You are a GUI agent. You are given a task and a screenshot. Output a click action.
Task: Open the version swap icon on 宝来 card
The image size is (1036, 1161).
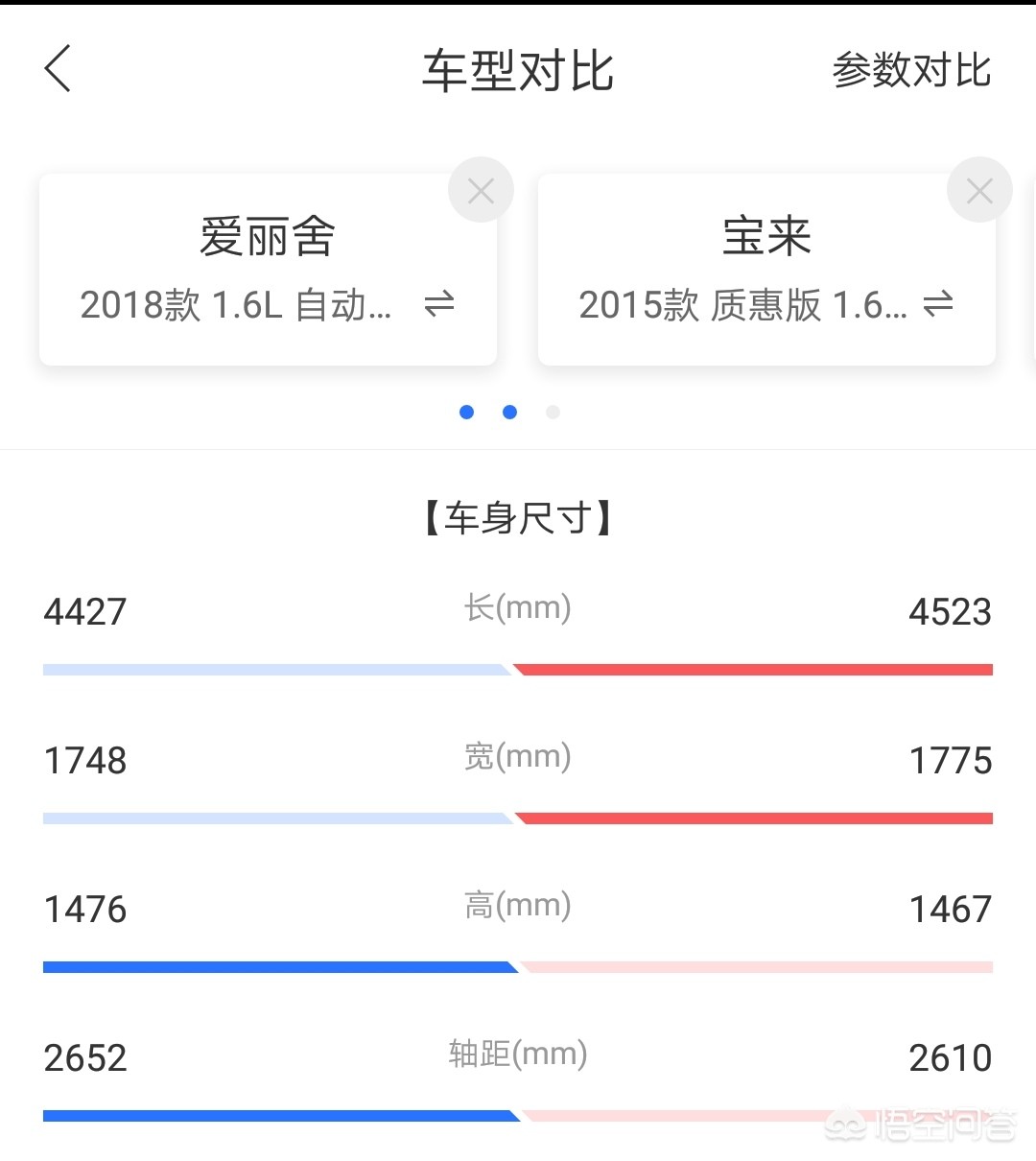click(x=936, y=305)
